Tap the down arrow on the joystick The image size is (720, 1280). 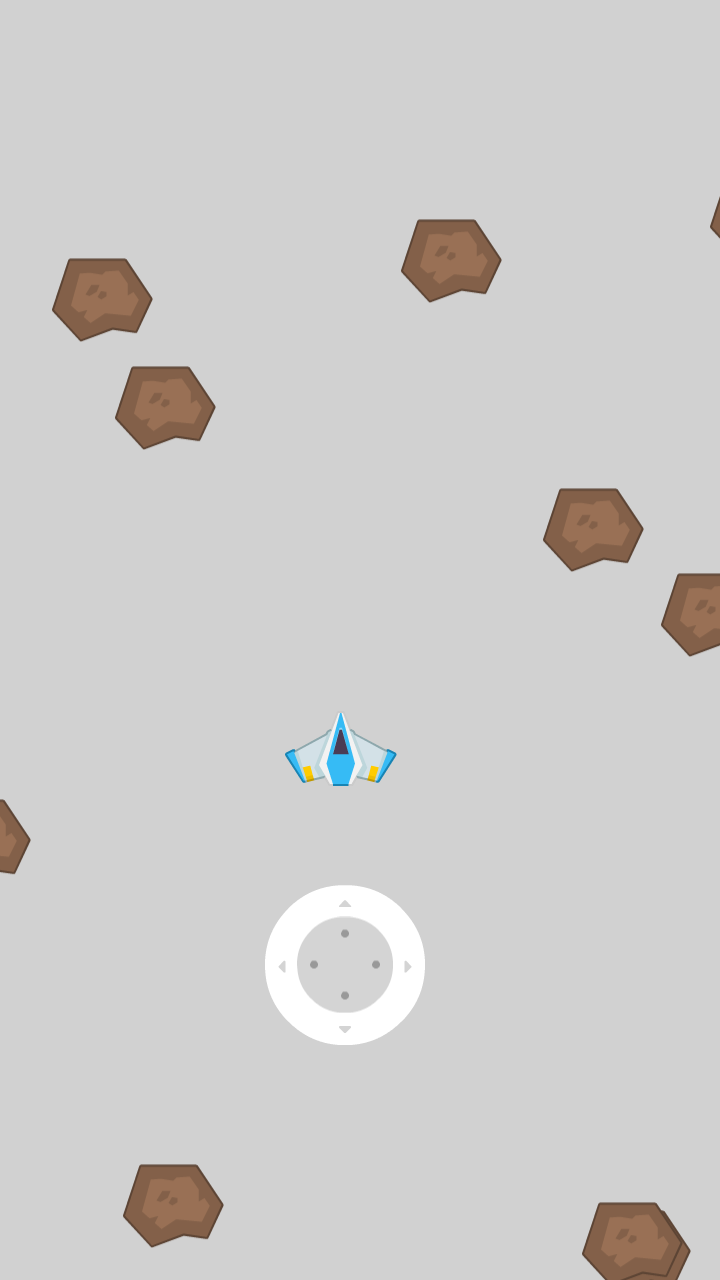click(x=345, y=1029)
